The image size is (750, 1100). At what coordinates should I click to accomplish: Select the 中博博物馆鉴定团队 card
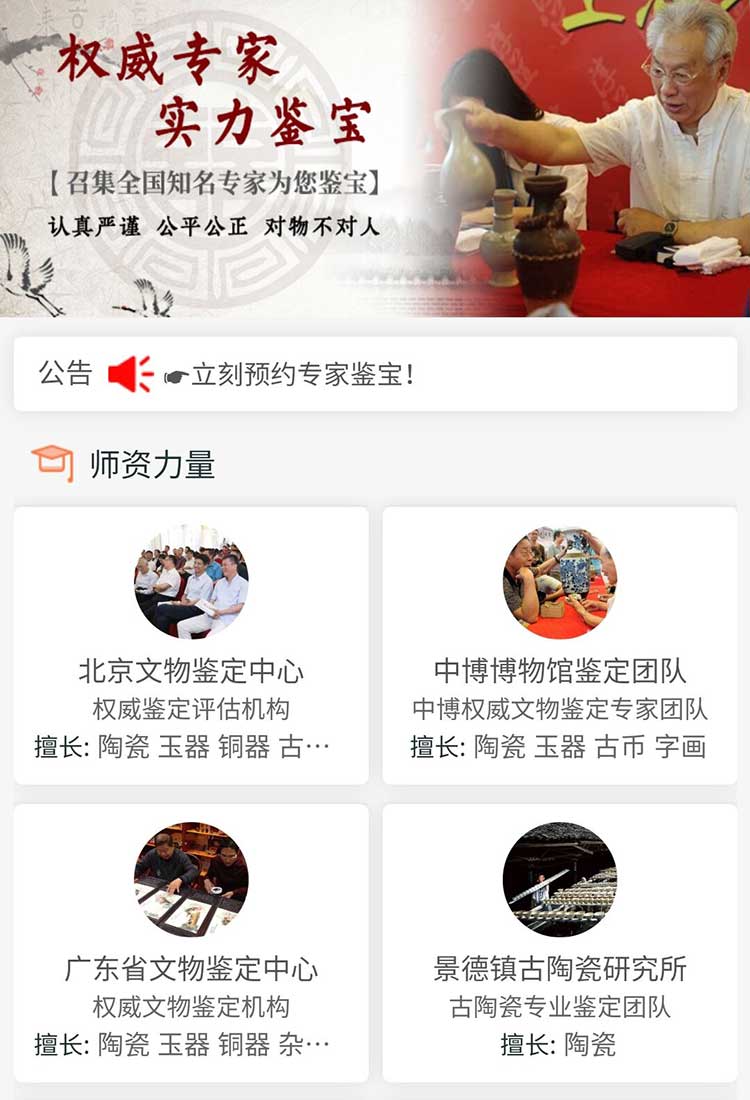click(x=559, y=640)
